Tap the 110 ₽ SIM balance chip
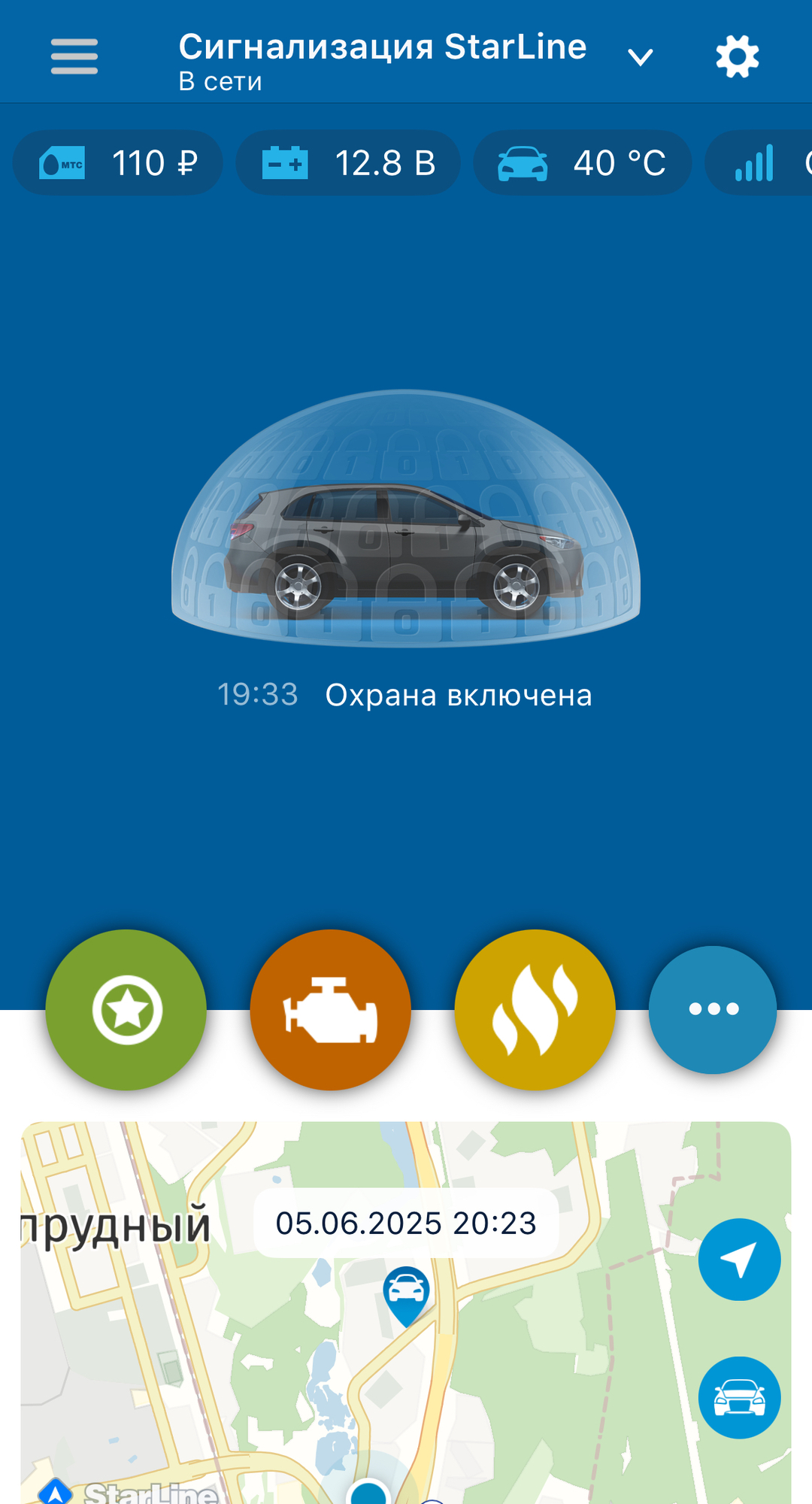The image size is (812, 1504). [x=118, y=163]
